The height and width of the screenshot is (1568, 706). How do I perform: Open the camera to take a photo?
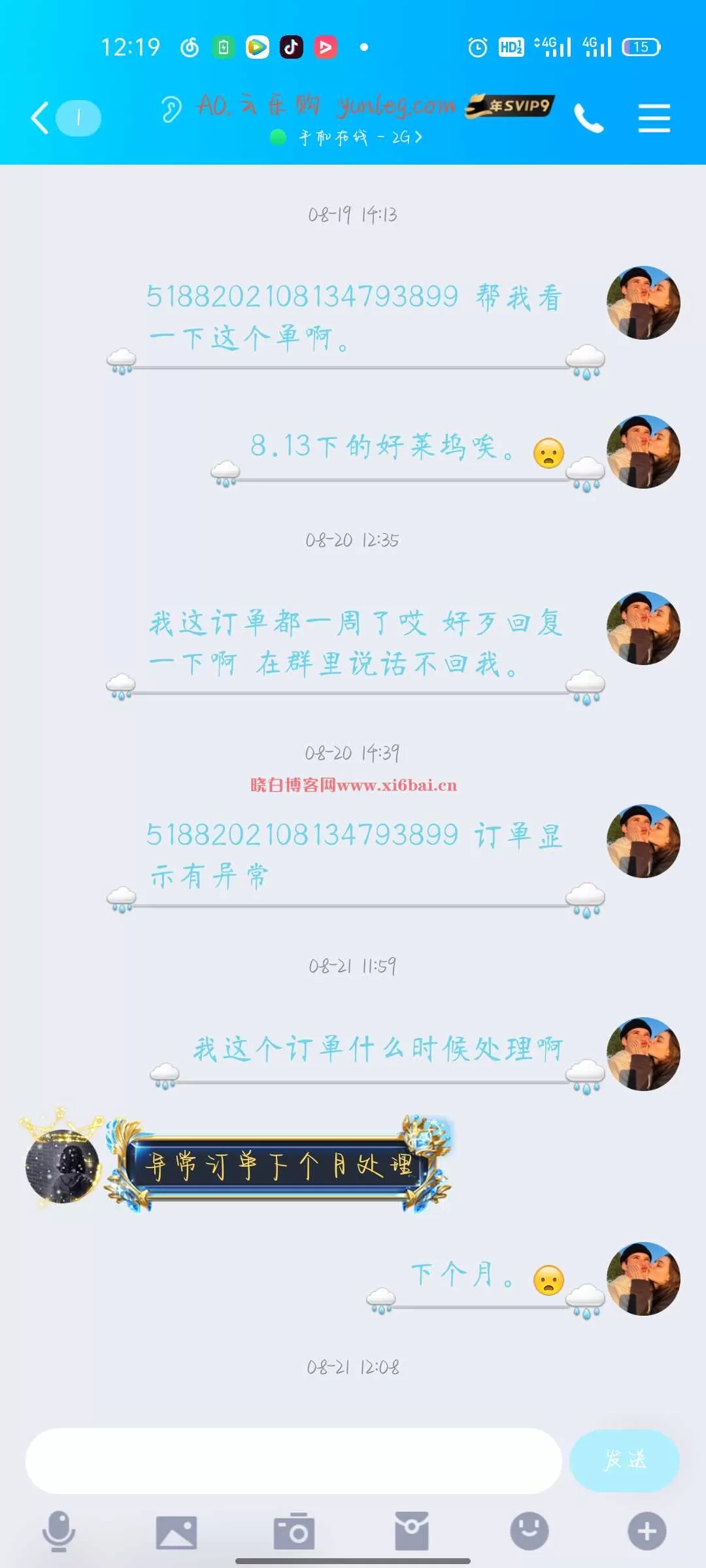[x=294, y=1531]
